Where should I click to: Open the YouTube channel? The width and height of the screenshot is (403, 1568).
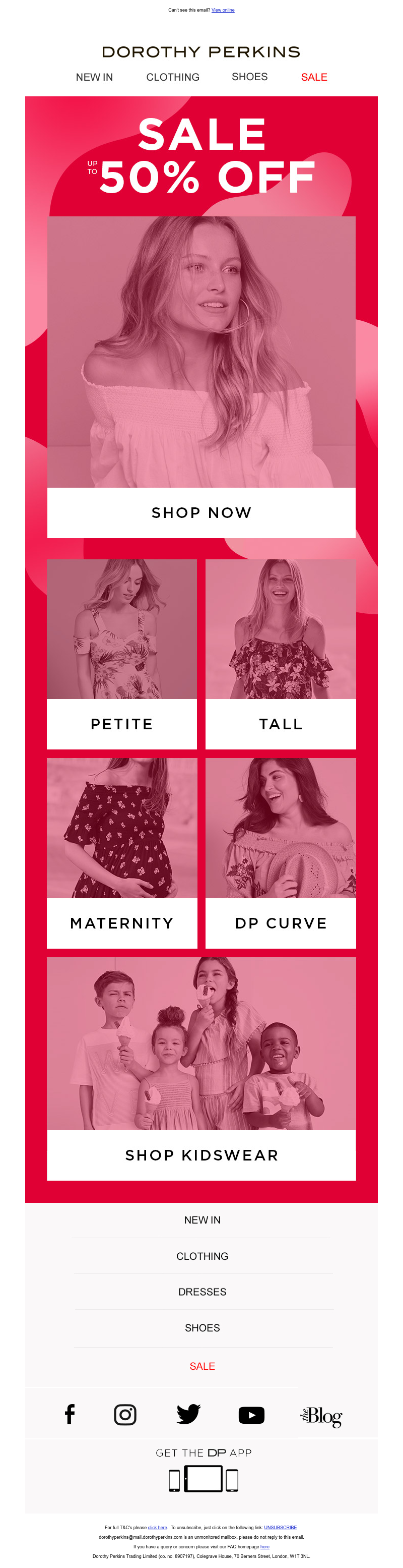(x=251, y=1415)
